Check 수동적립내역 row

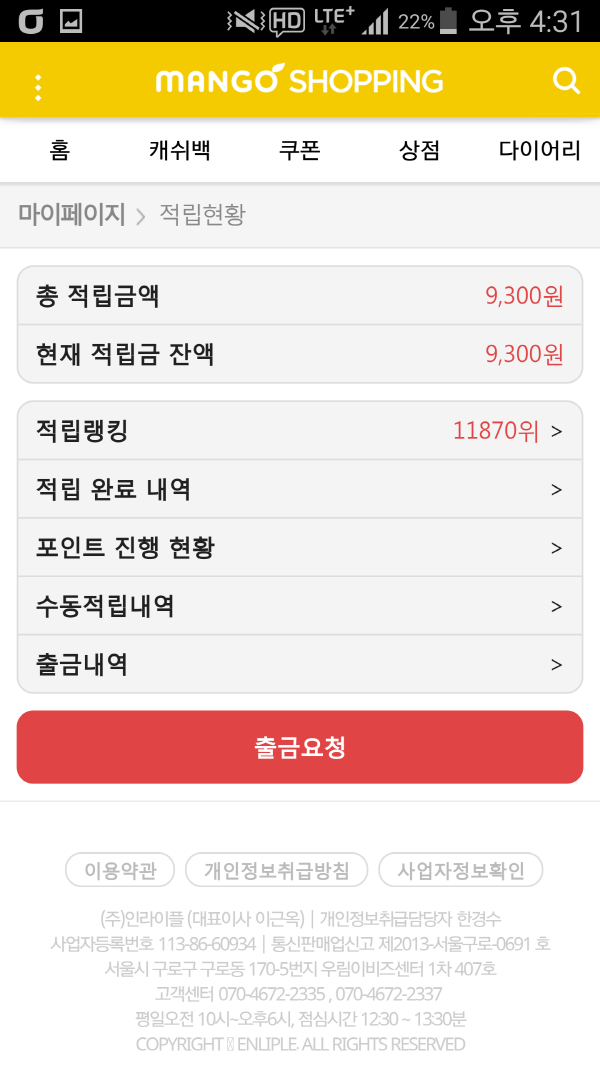coord(300,606)
